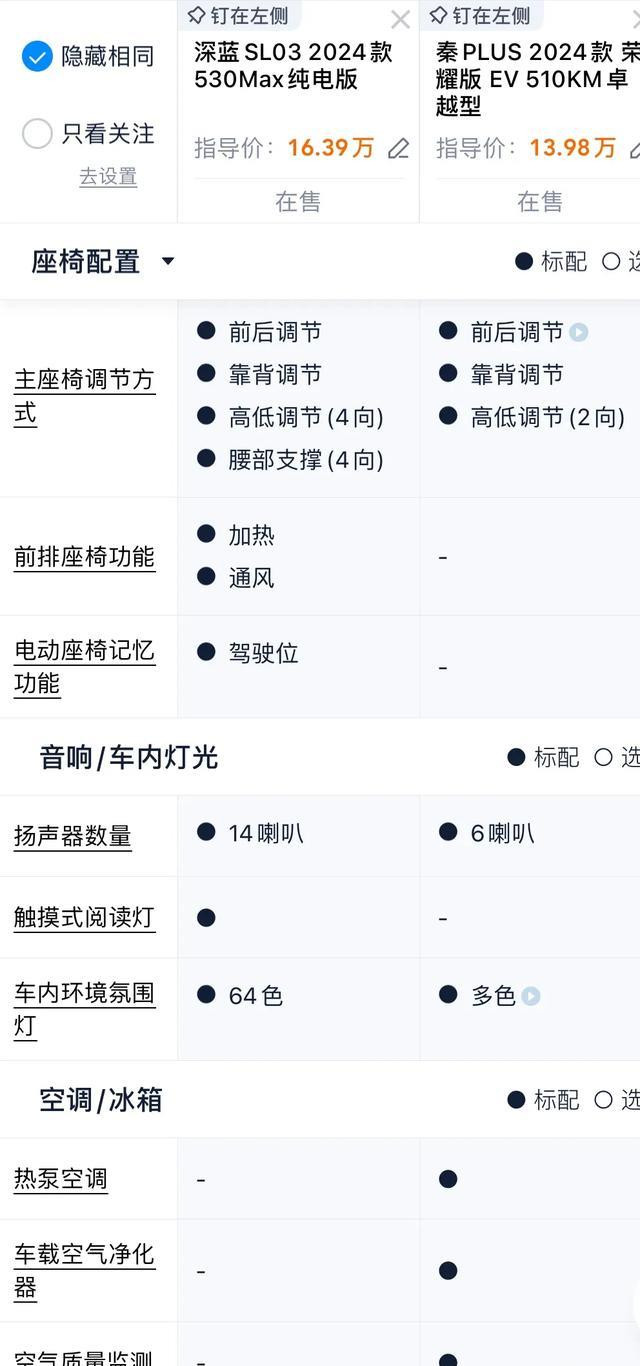Screen dimensions: 640x1366
Task: View explanation of 车内环境氛围灯
Action: 84,1010
